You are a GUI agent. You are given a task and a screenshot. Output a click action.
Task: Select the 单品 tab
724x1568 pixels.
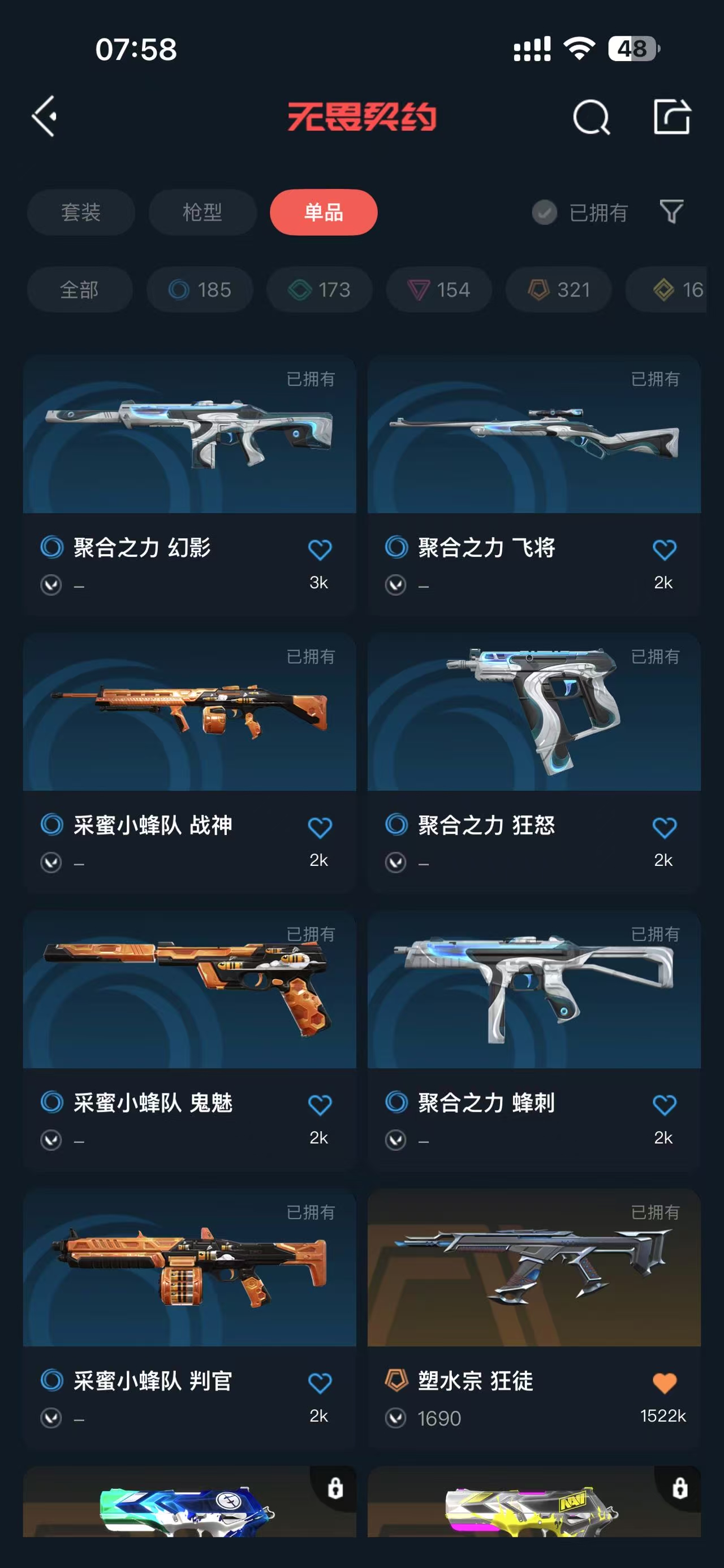point(324,213)
